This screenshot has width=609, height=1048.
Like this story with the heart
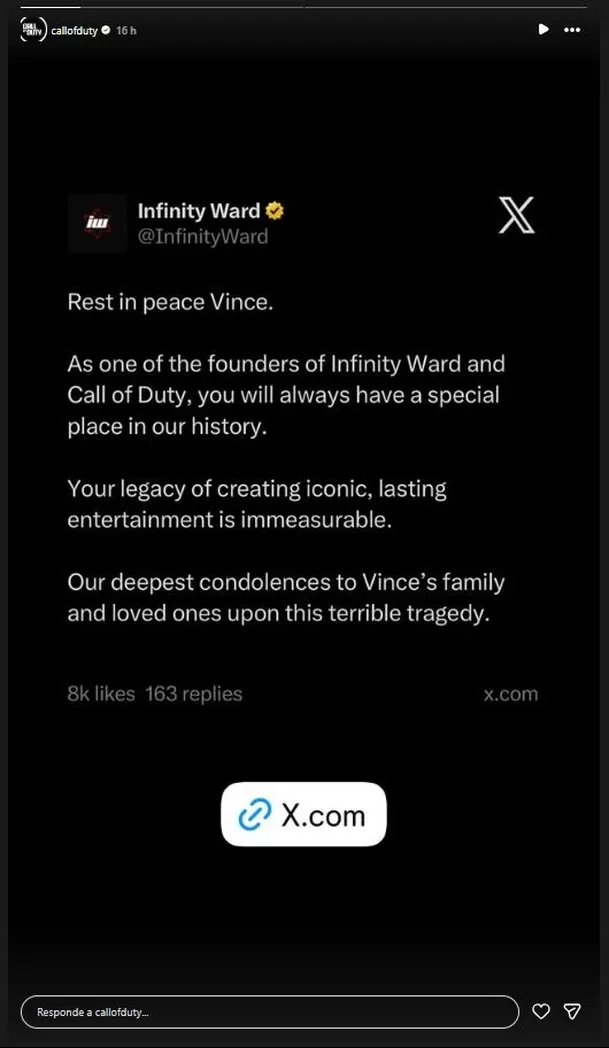(x=541, y=1012)
